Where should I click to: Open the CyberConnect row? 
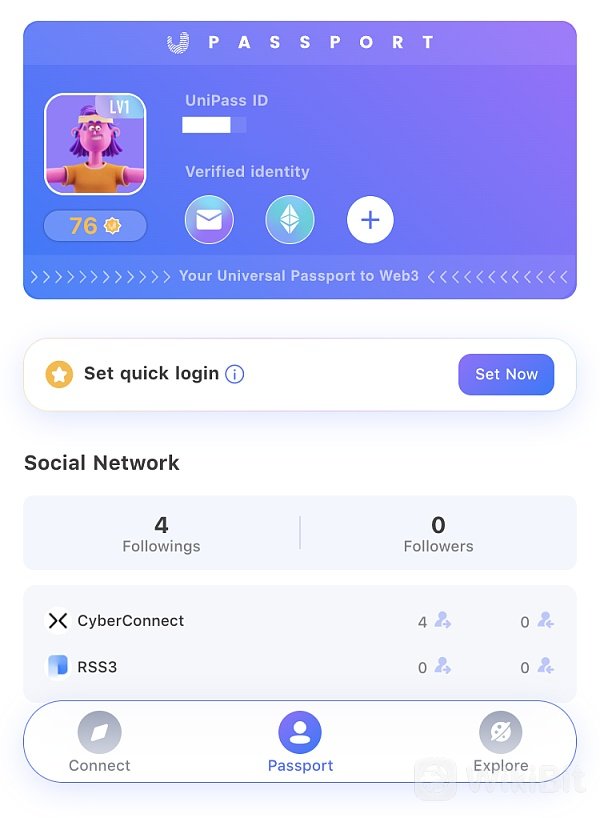[x=130, y=621]
